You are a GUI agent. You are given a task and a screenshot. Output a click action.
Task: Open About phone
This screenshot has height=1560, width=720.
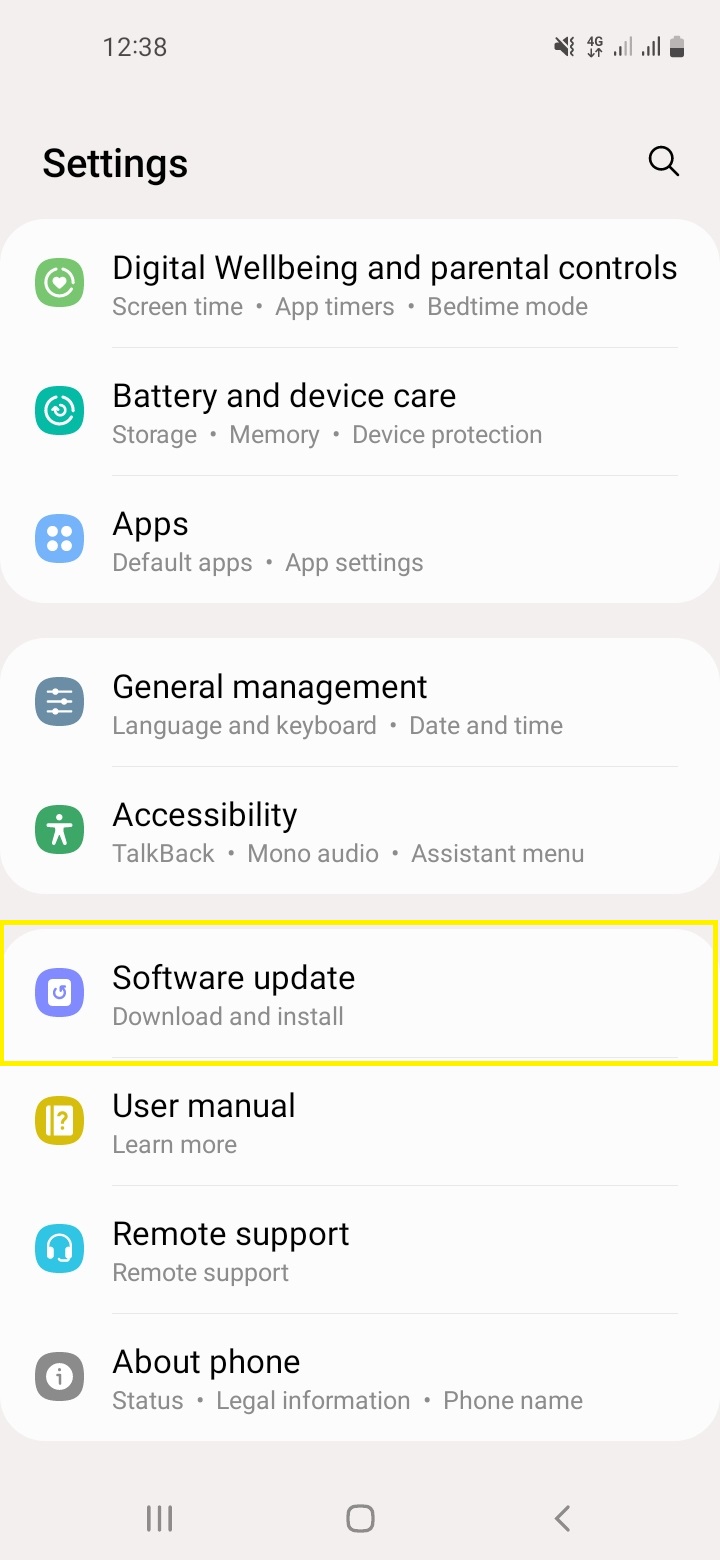click(360, 1378)
